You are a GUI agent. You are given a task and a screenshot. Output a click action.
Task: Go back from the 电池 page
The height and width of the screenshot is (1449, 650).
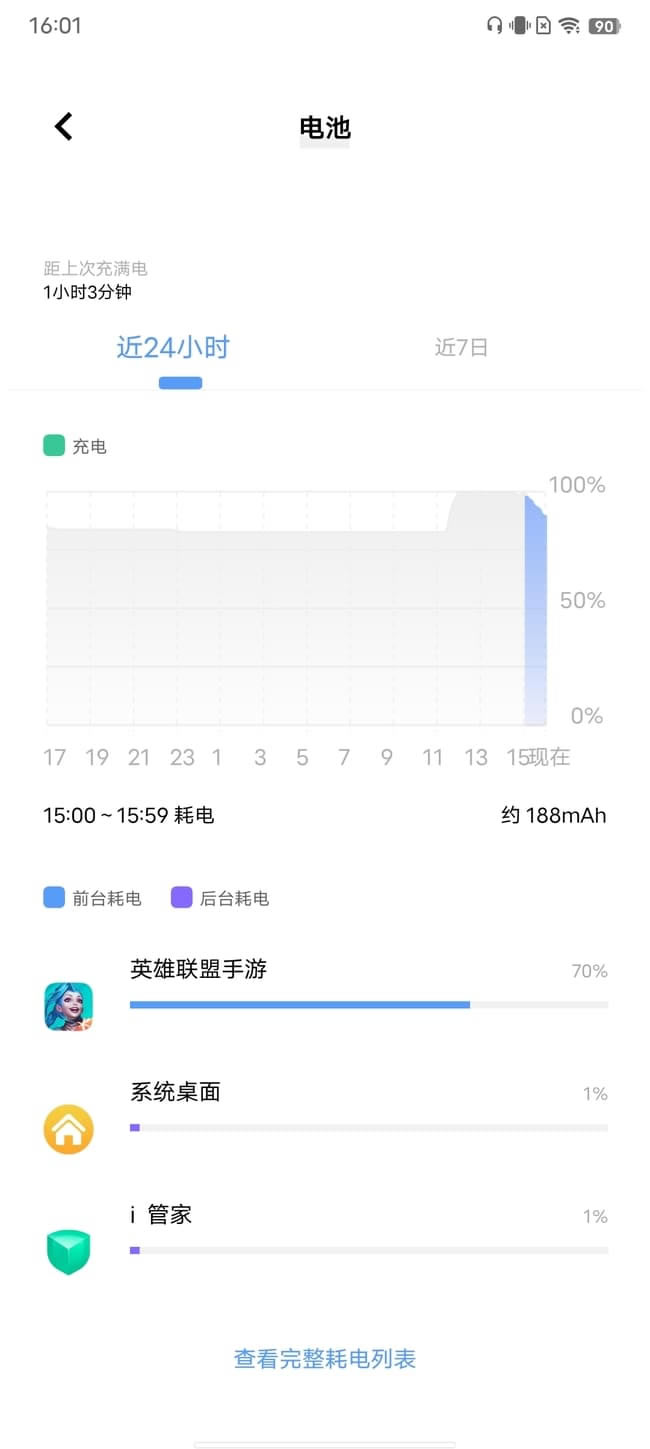pos(64,127)
